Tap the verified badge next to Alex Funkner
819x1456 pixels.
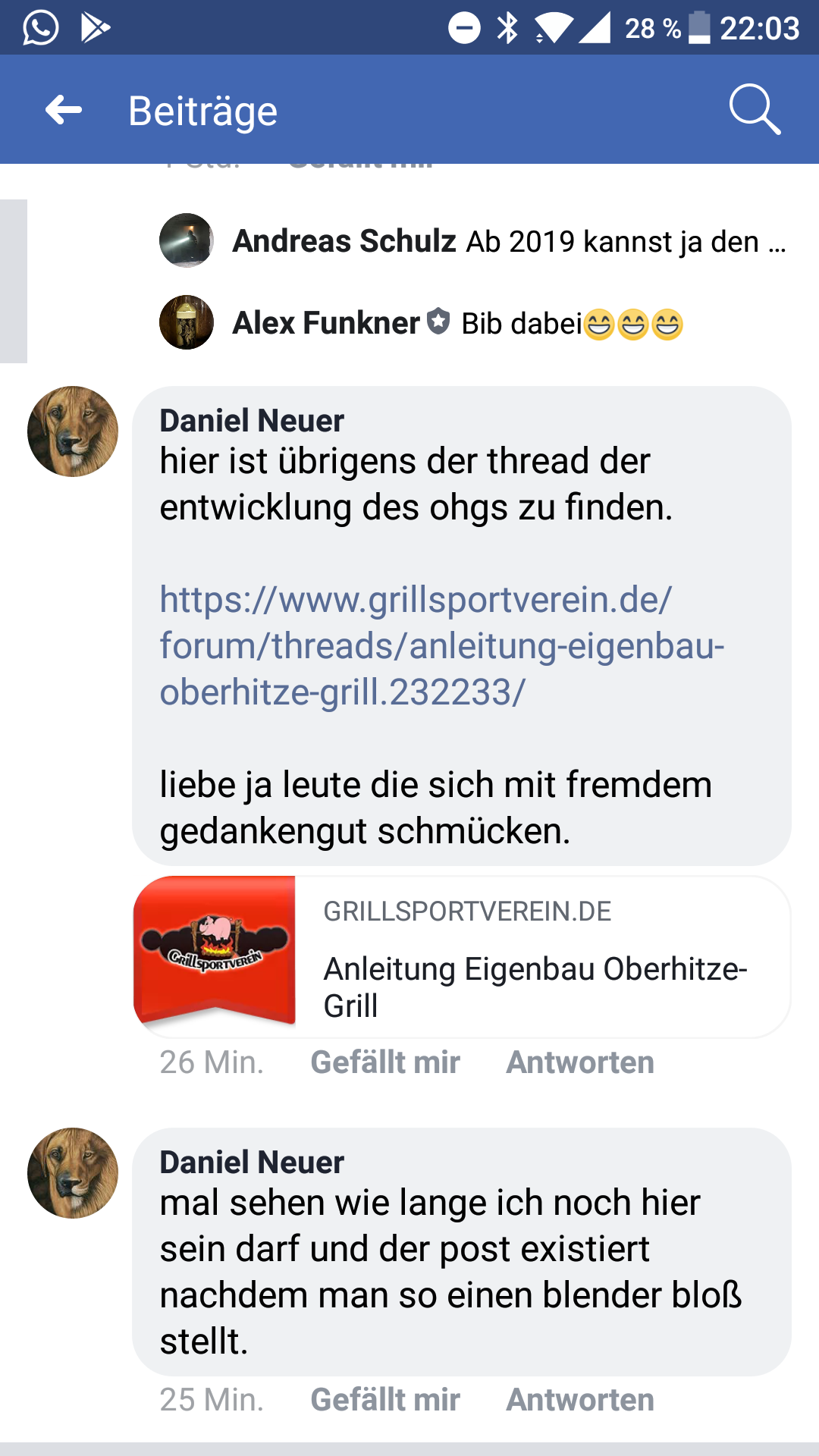tap(438, 322)
